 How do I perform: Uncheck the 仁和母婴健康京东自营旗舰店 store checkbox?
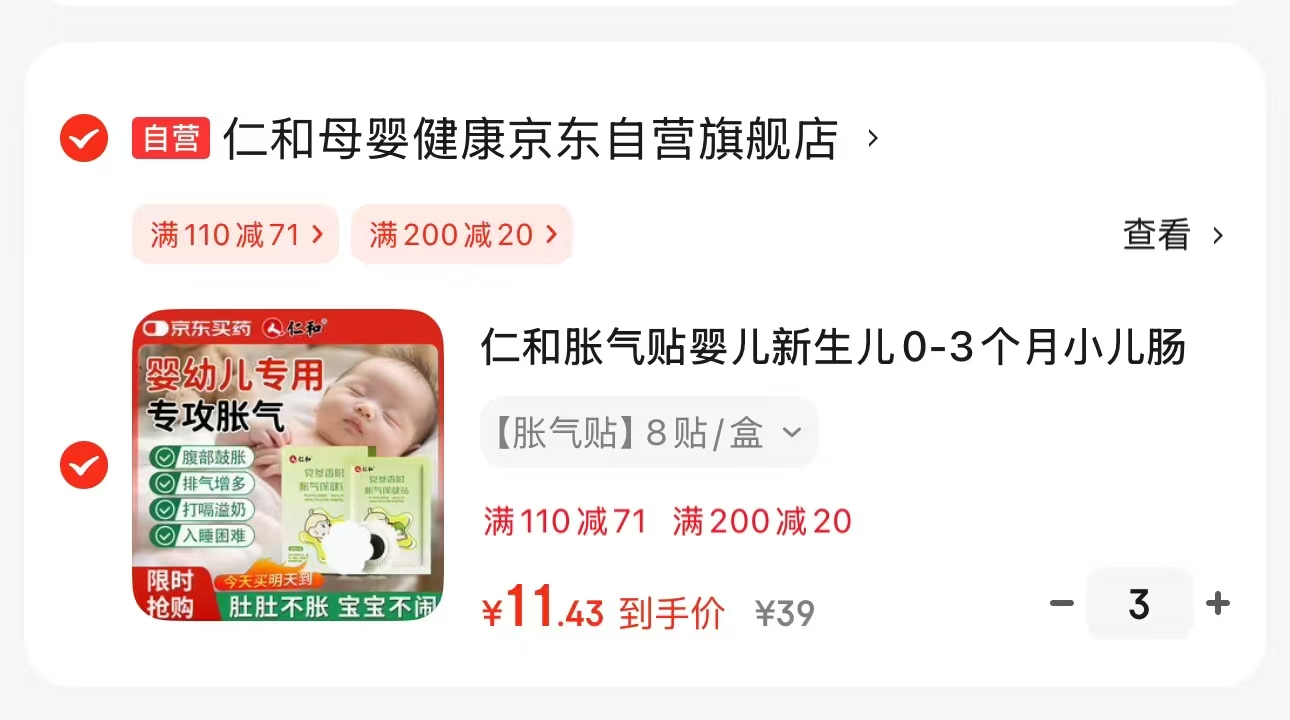pos(84,139)
